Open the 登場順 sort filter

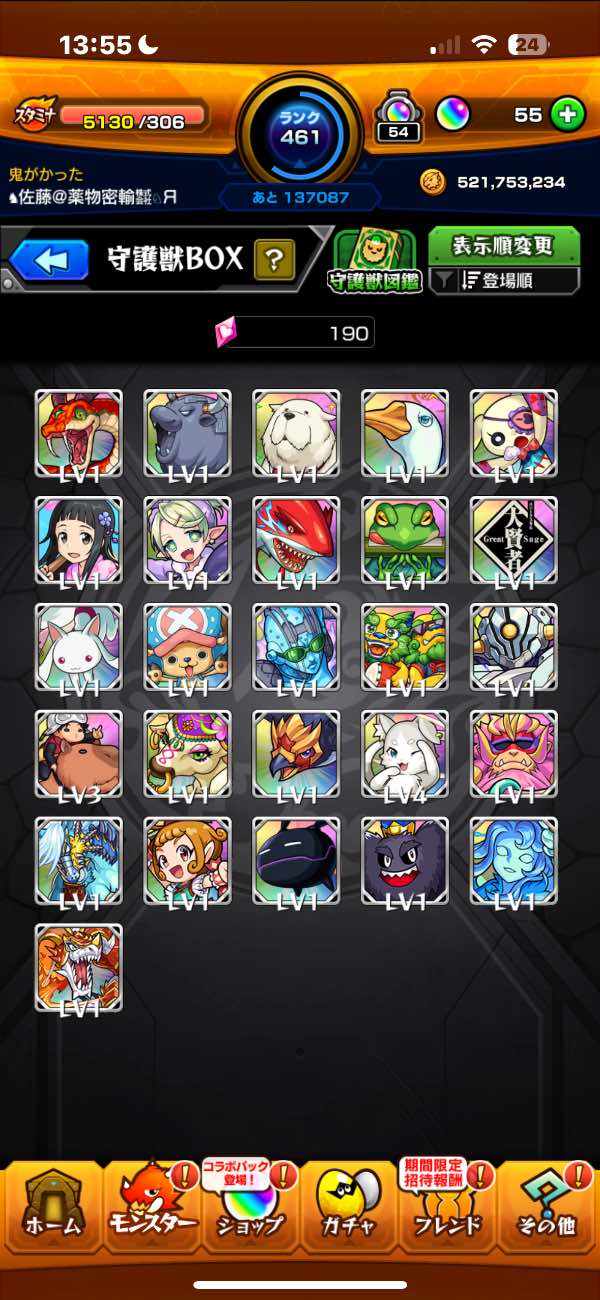505,281
